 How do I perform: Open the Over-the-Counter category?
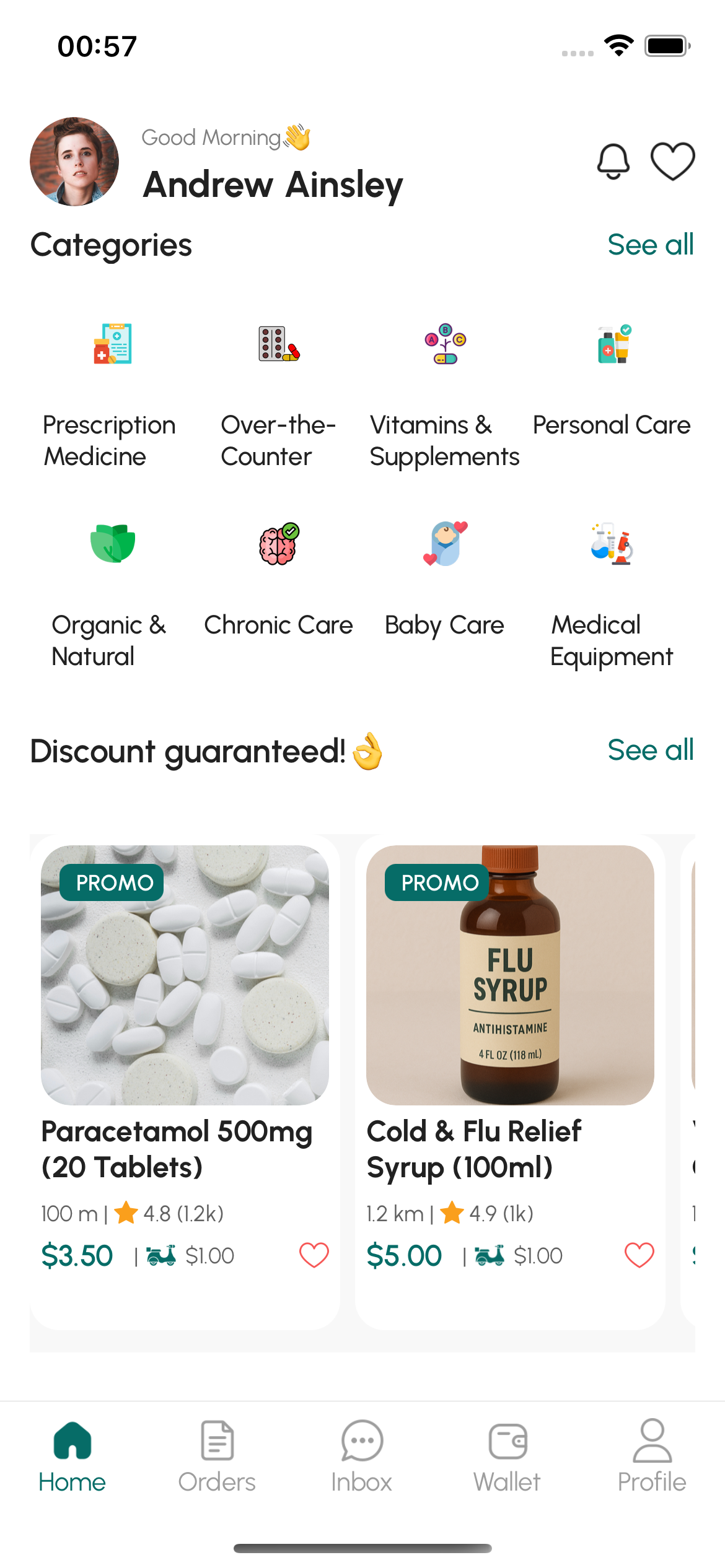click(x=278, y=384)
